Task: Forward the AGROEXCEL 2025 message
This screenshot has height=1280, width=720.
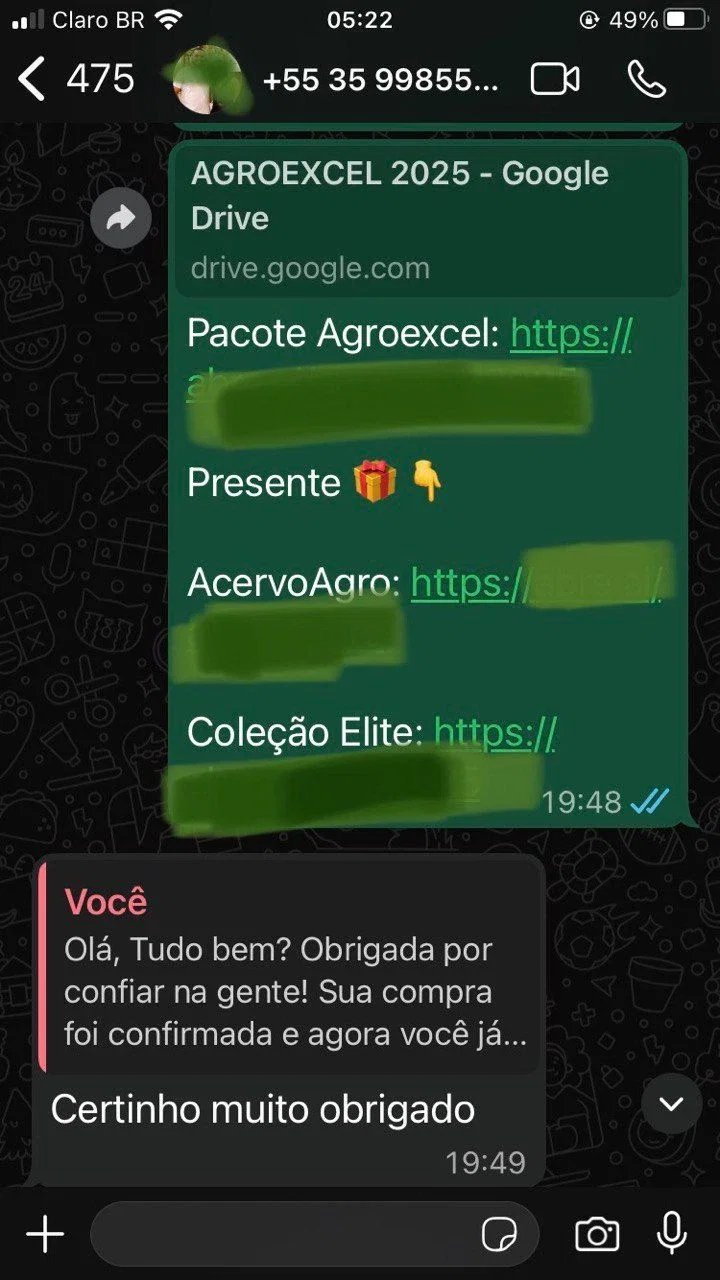Action: click(121, 218)
